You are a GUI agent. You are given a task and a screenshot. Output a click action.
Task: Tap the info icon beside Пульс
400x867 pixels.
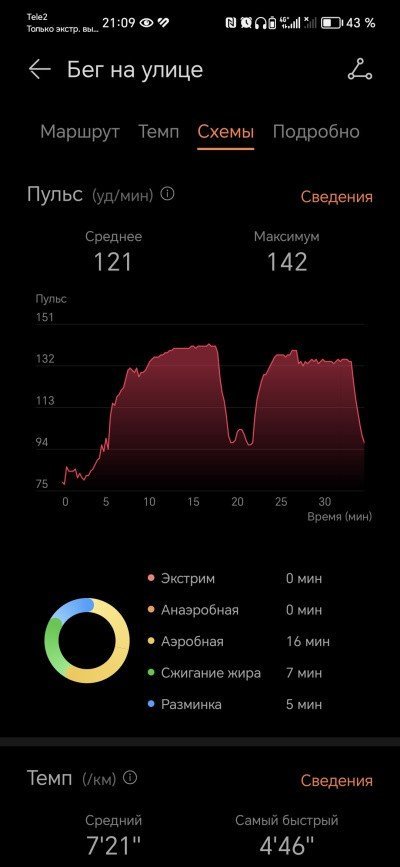tap(167, 194)
